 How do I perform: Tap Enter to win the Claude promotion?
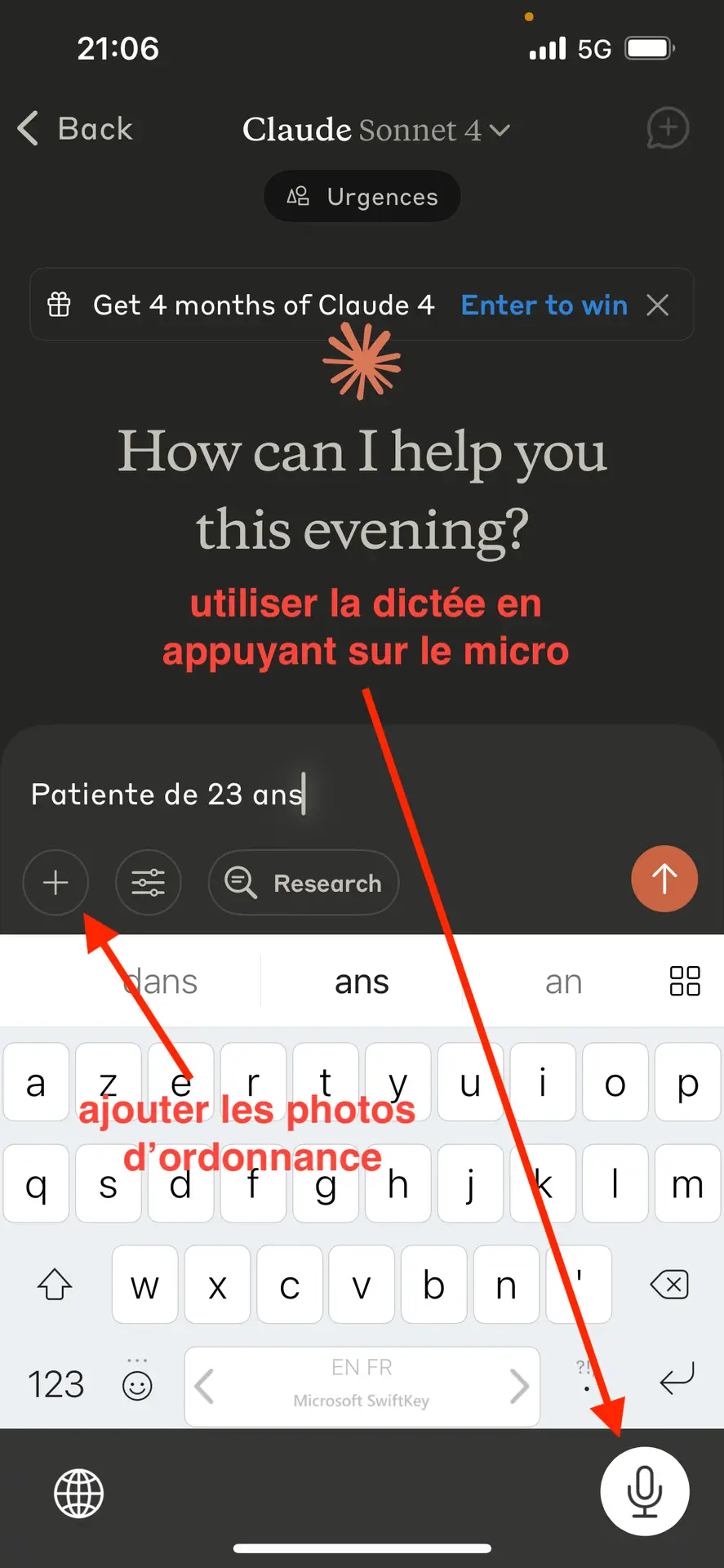544,305
